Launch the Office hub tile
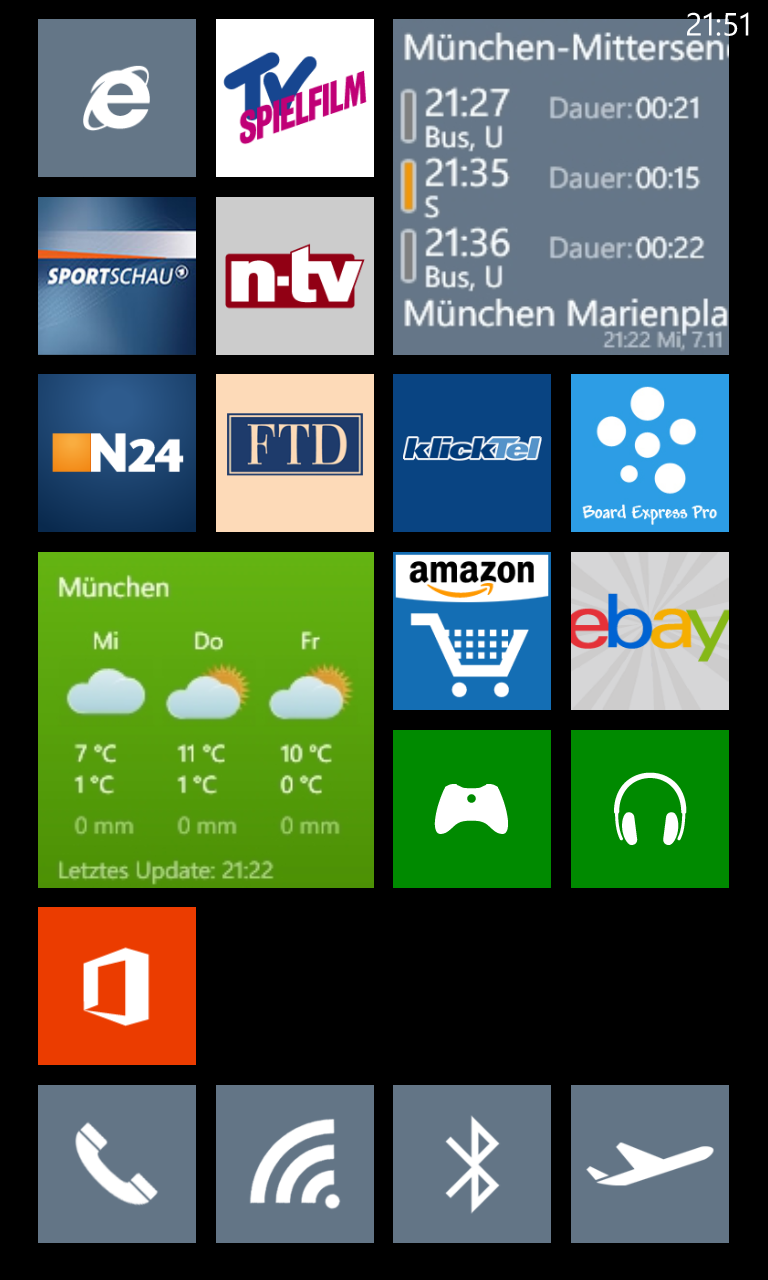The width and height of the screenshot is (768, 1280). point(117,986)
